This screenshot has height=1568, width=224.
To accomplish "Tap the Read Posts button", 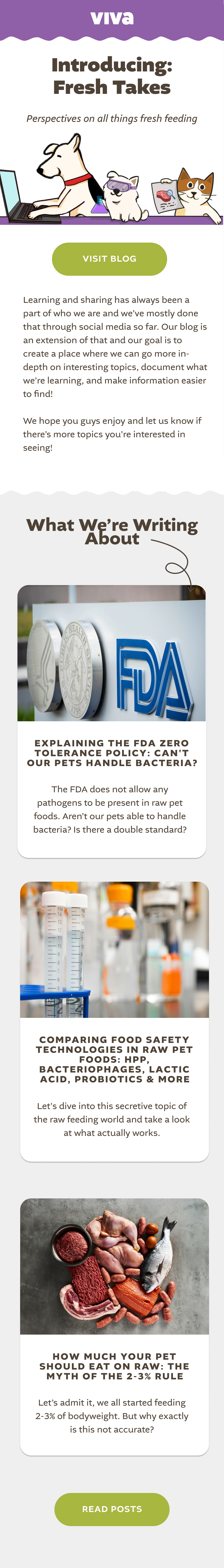I will [x=112, y=1509].
